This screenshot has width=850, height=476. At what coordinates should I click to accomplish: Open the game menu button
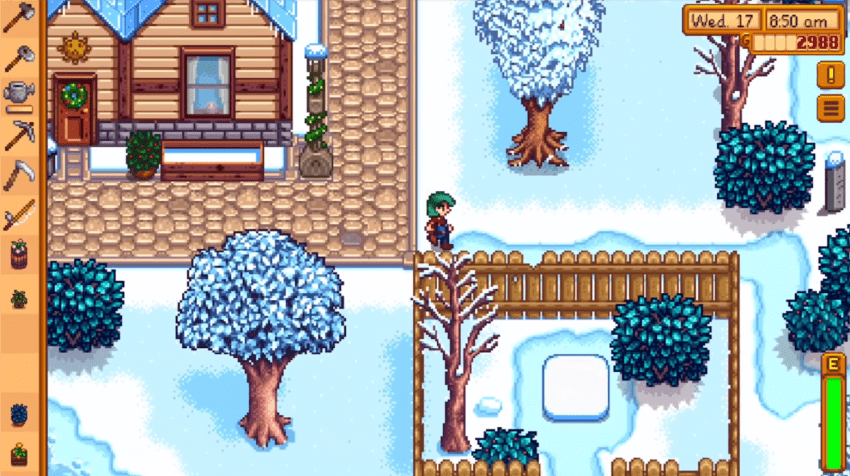point(830,107)
